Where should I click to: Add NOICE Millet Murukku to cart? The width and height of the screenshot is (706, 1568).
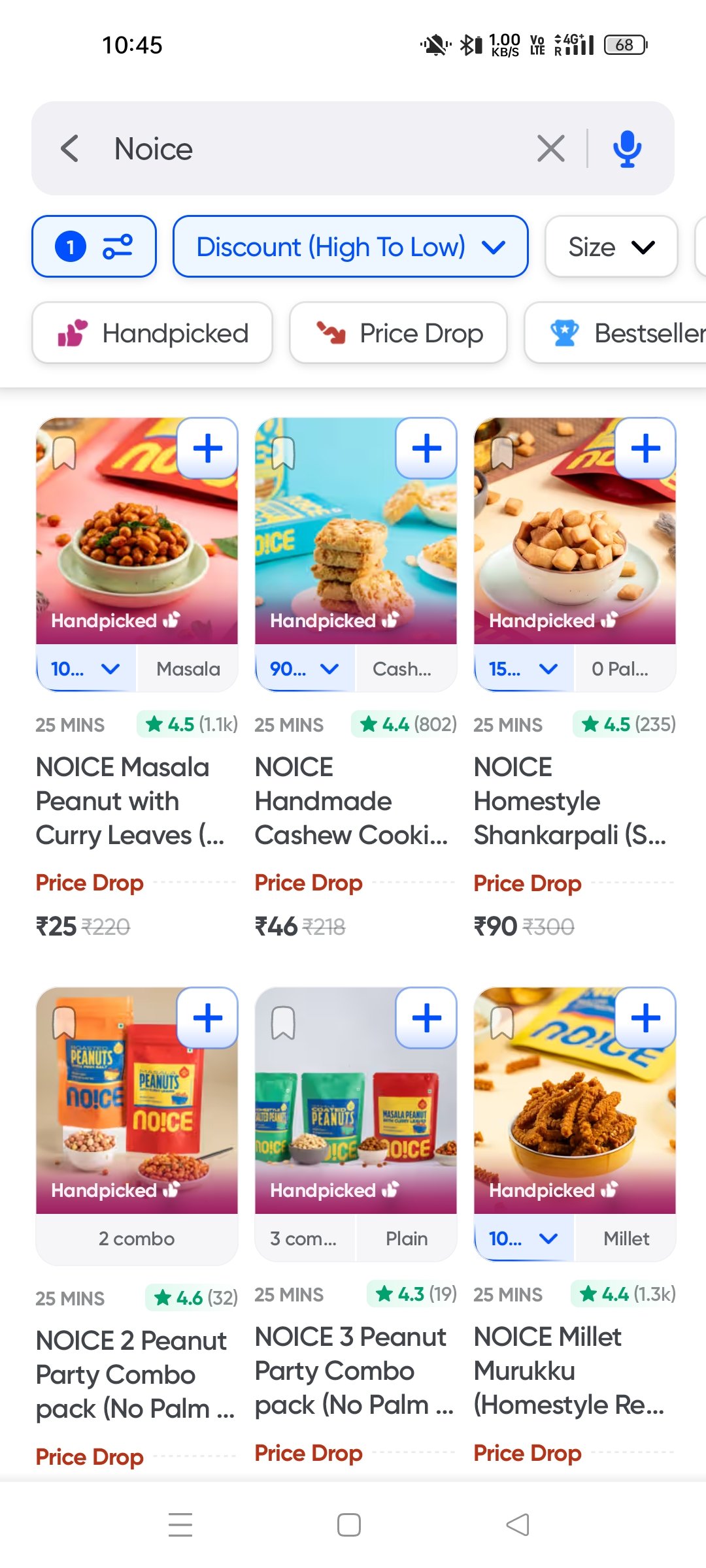[x=645, y=1019]
